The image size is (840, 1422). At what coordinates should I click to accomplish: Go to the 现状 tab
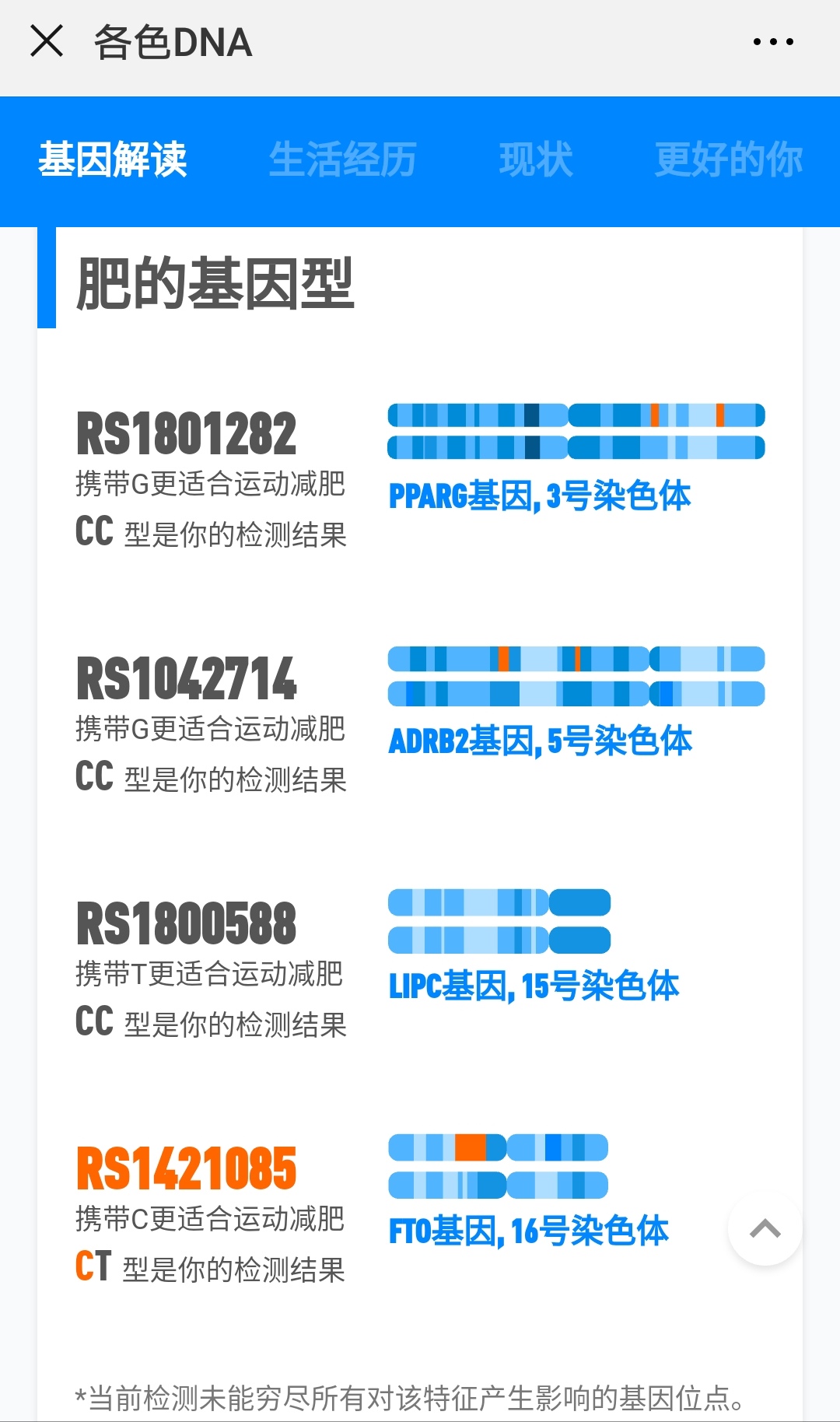[536, 160]
